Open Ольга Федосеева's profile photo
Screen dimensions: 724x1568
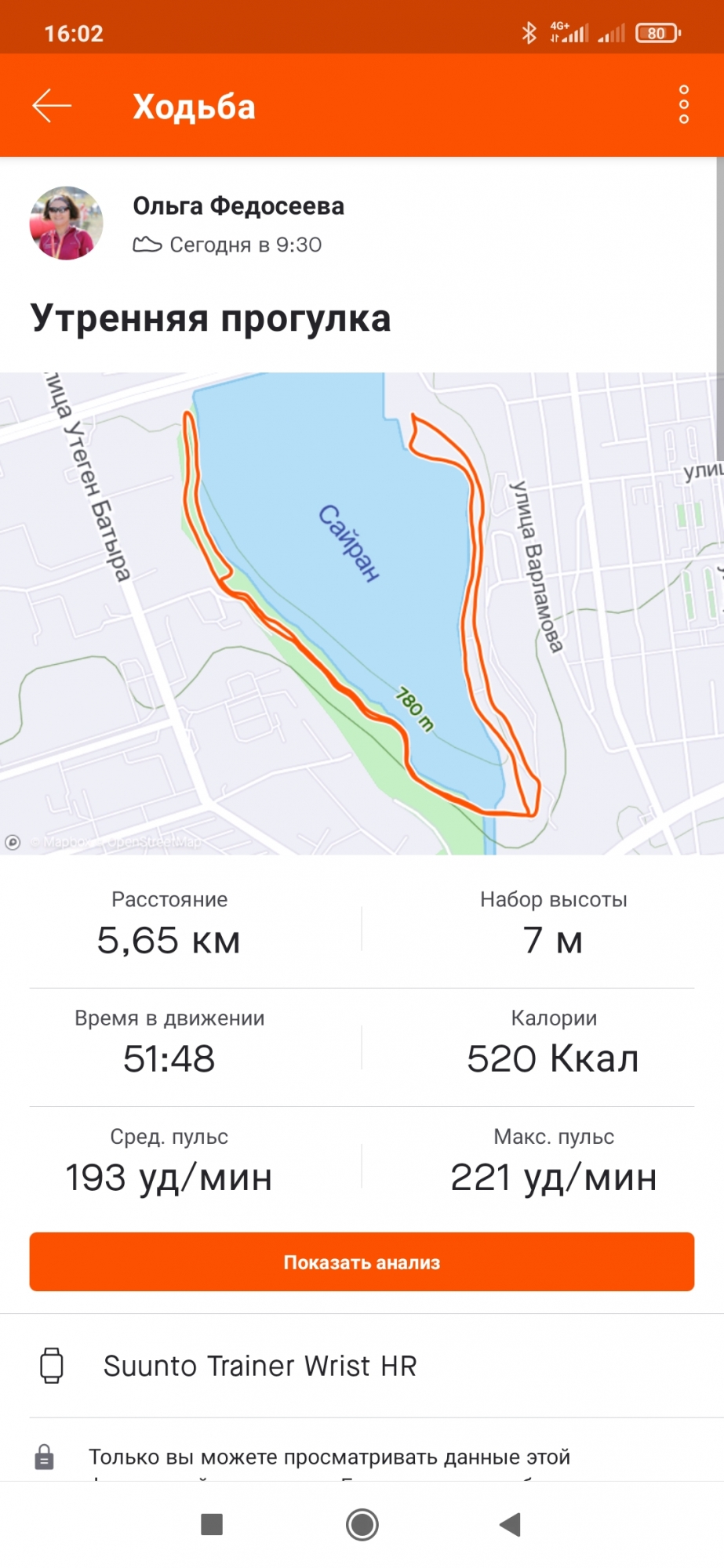click(x=67, y=223)
